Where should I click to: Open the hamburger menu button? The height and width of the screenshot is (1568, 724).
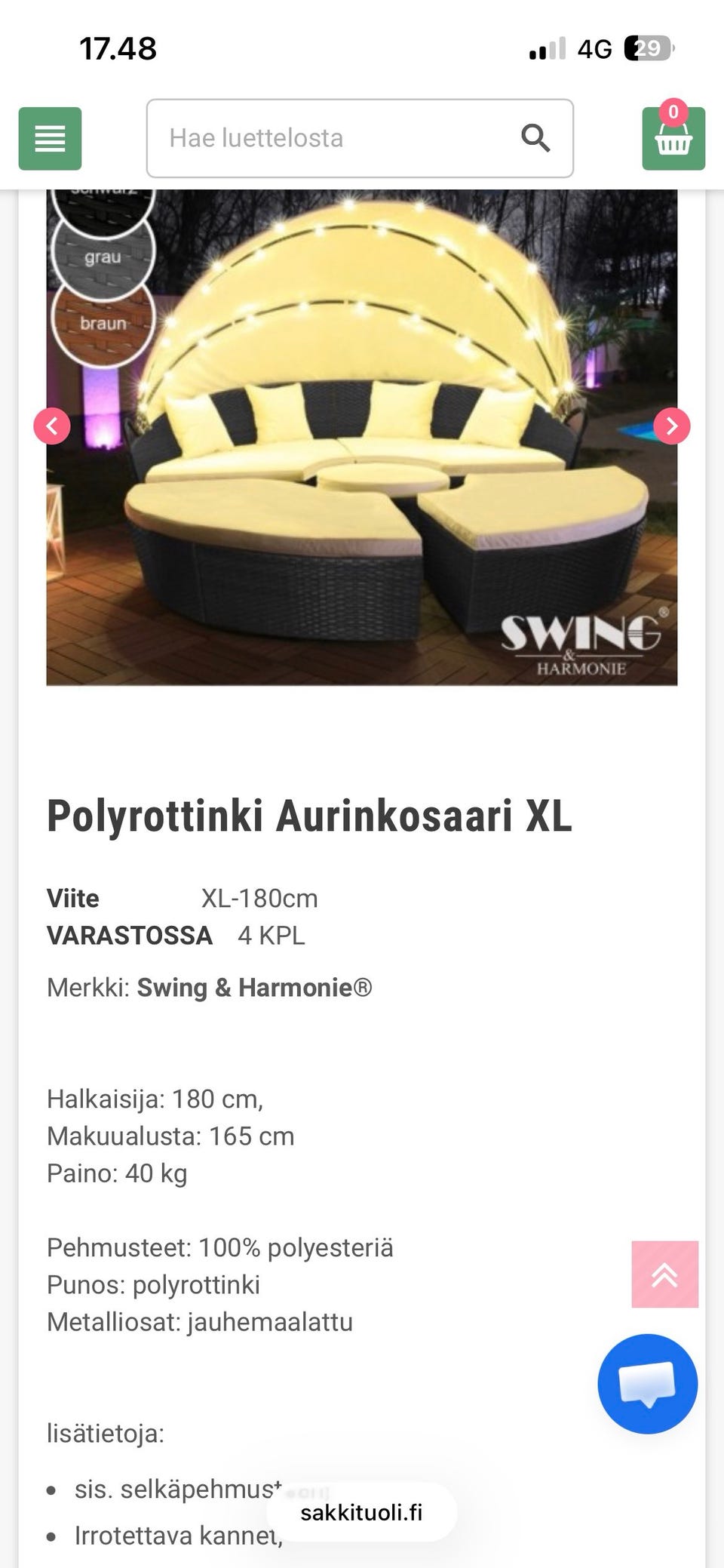tap(50, 139)
